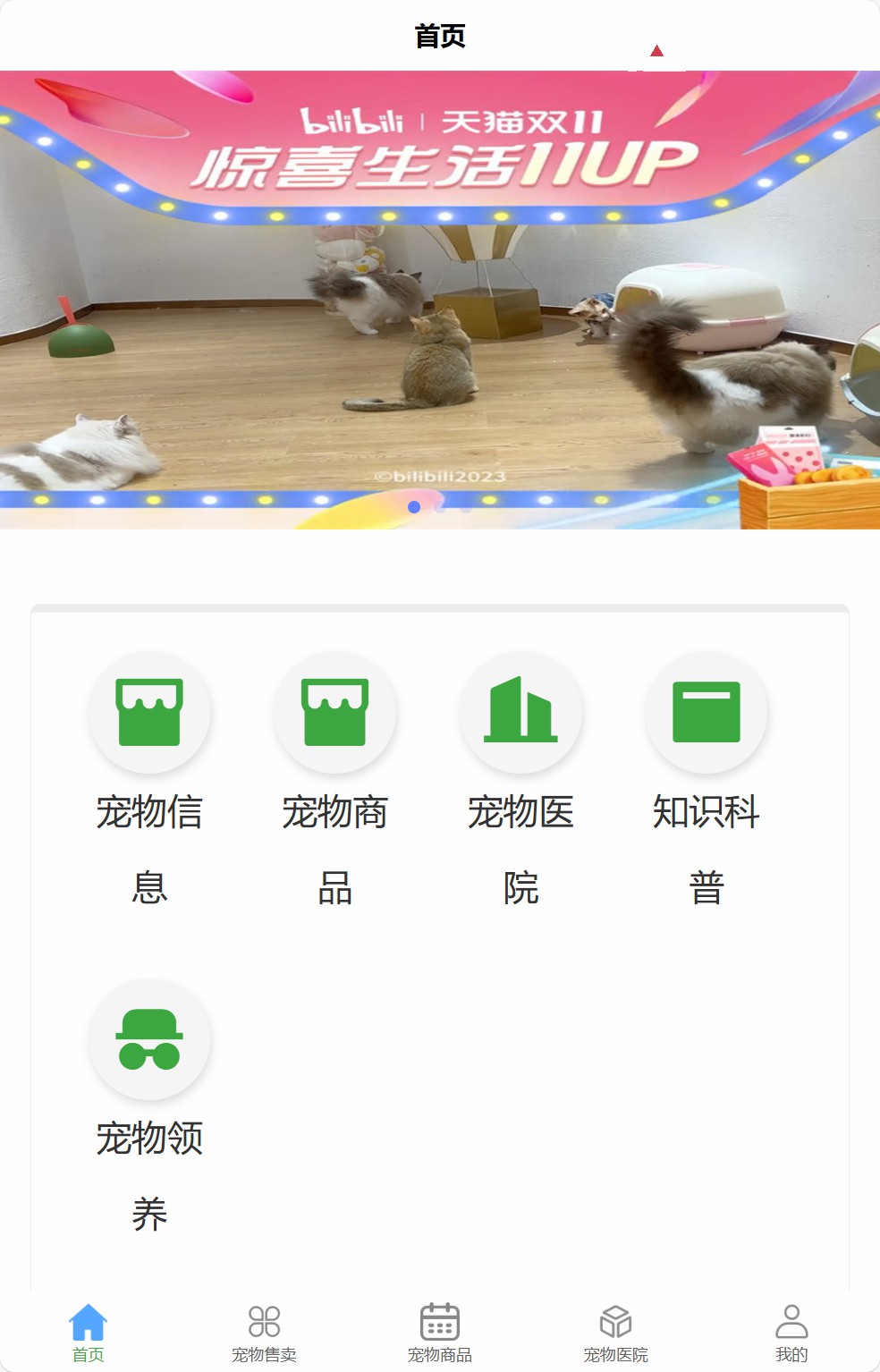Go to 宠物商品 bottom tab
The image size is (880, 1372).
[440, 1333]
